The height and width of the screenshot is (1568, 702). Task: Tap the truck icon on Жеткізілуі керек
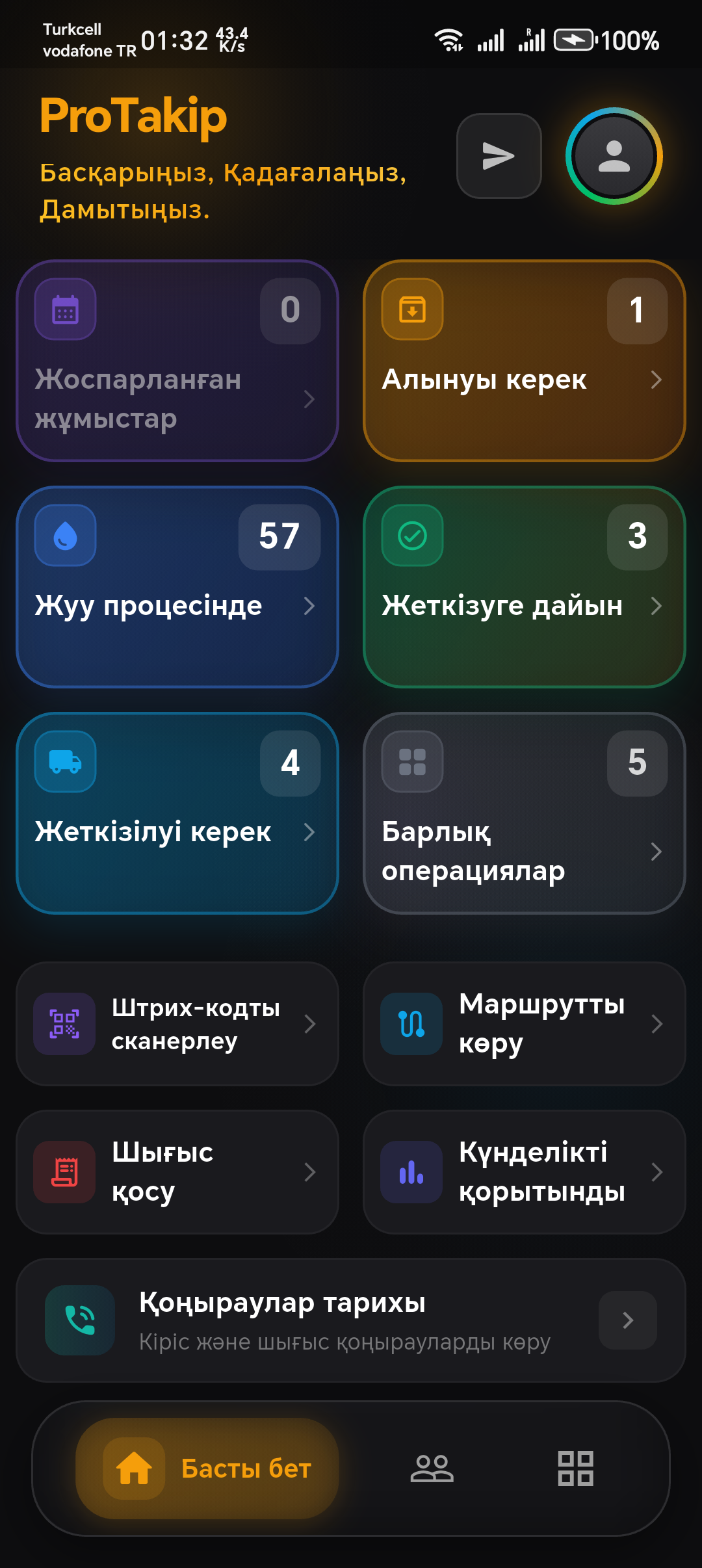pos(65,761)
